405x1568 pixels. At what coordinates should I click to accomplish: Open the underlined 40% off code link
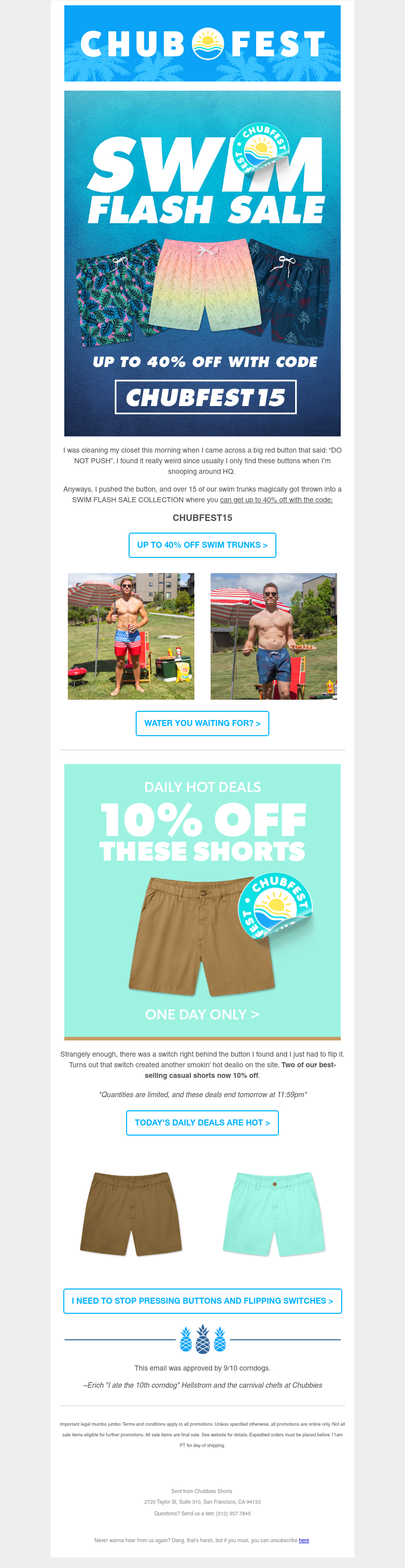pyautogui.click(x=276, y=500)
